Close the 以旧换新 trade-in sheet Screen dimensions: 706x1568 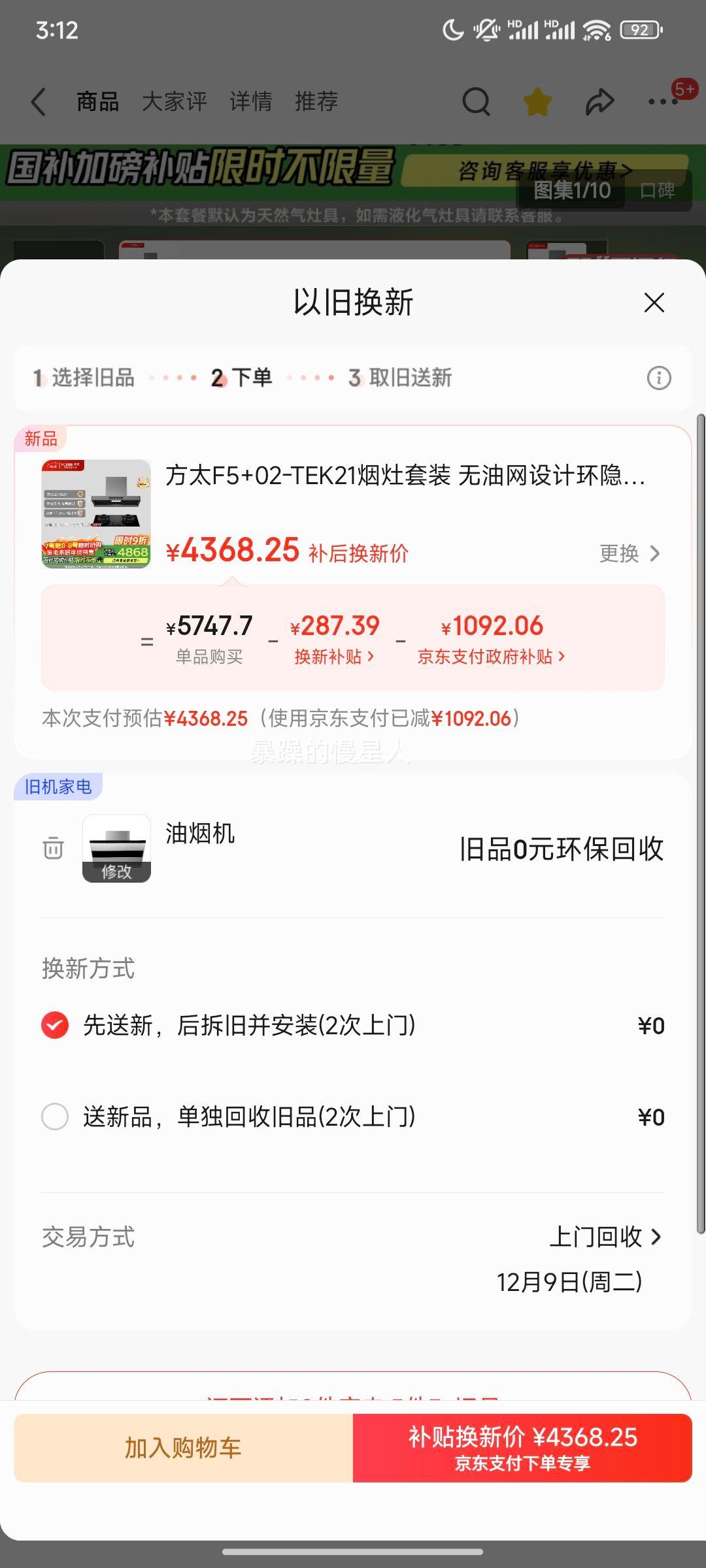point(654,302)
